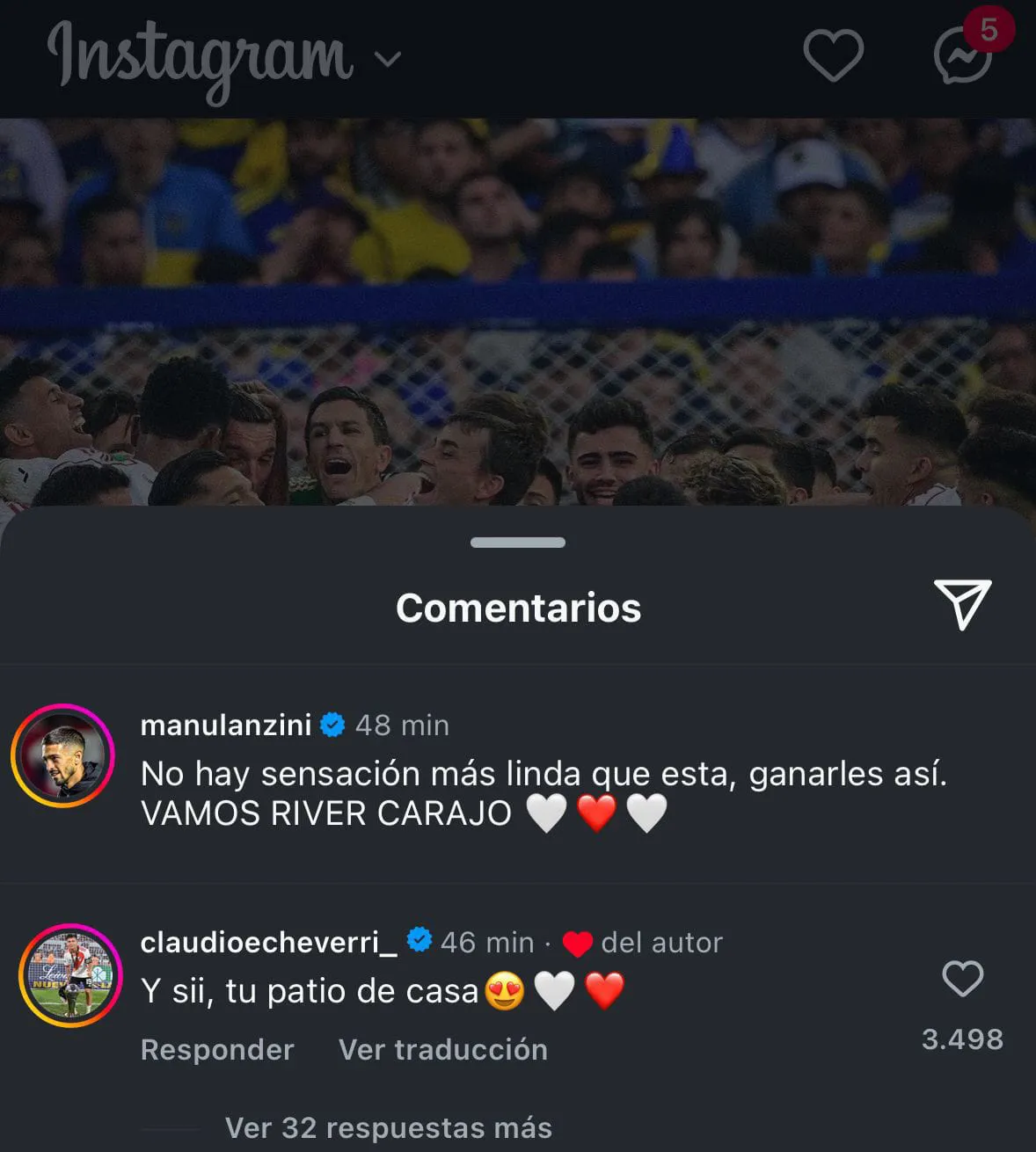Open Messenger direct messages
This screenshot has width=1036, height=1152.
tap(962, 57)
